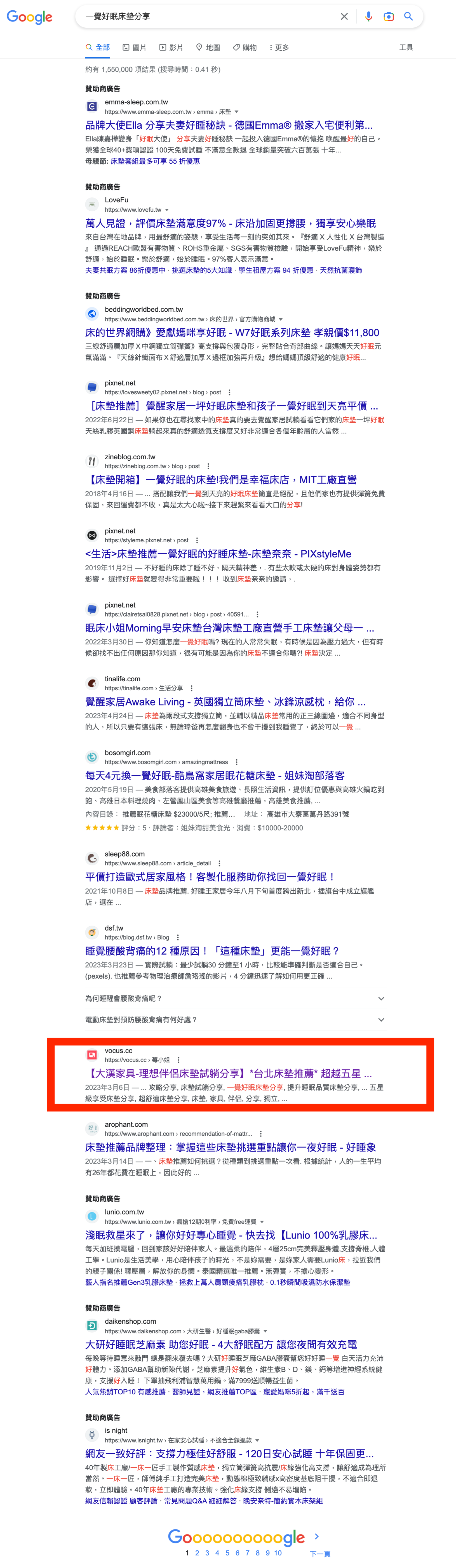456x1568 pixels.
Task: Go to results page 2
Action: click(197, 1553)
